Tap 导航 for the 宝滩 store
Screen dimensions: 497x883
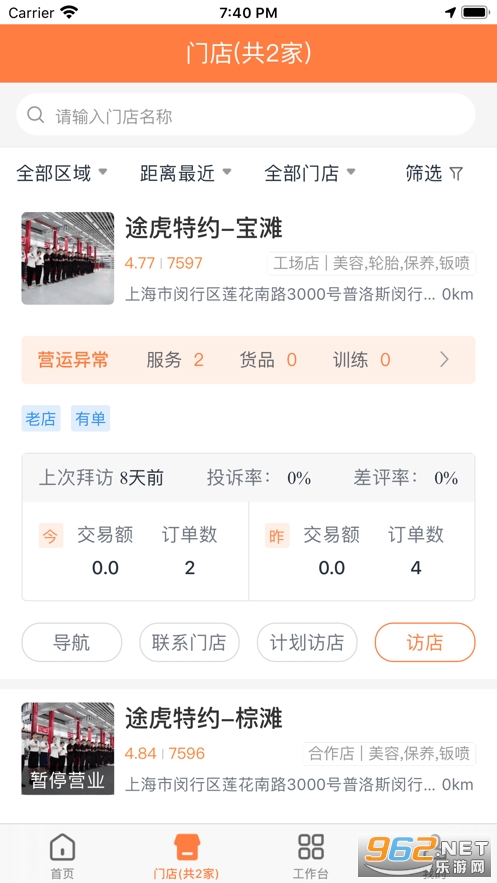[x=71, y=643]
